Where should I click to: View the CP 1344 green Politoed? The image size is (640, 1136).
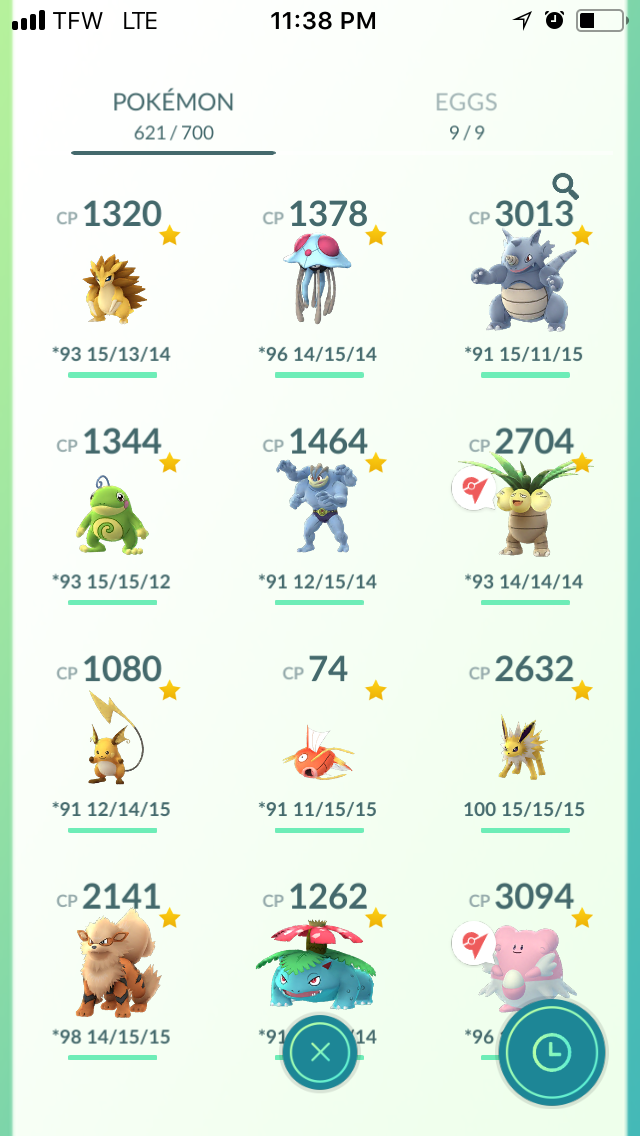click(x=113, y=516)
